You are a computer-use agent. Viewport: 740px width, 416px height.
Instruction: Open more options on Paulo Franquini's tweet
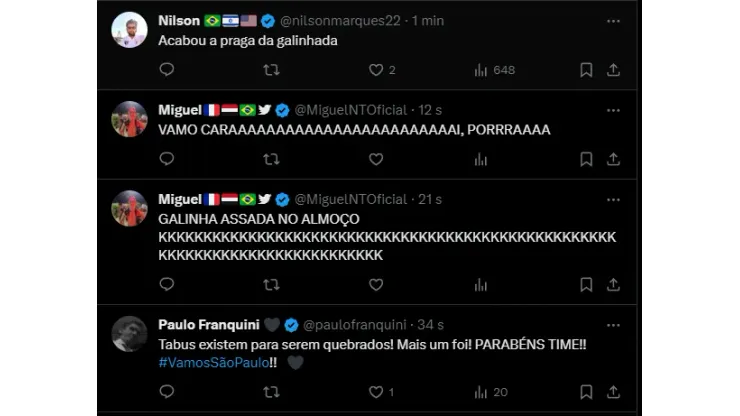613,324
